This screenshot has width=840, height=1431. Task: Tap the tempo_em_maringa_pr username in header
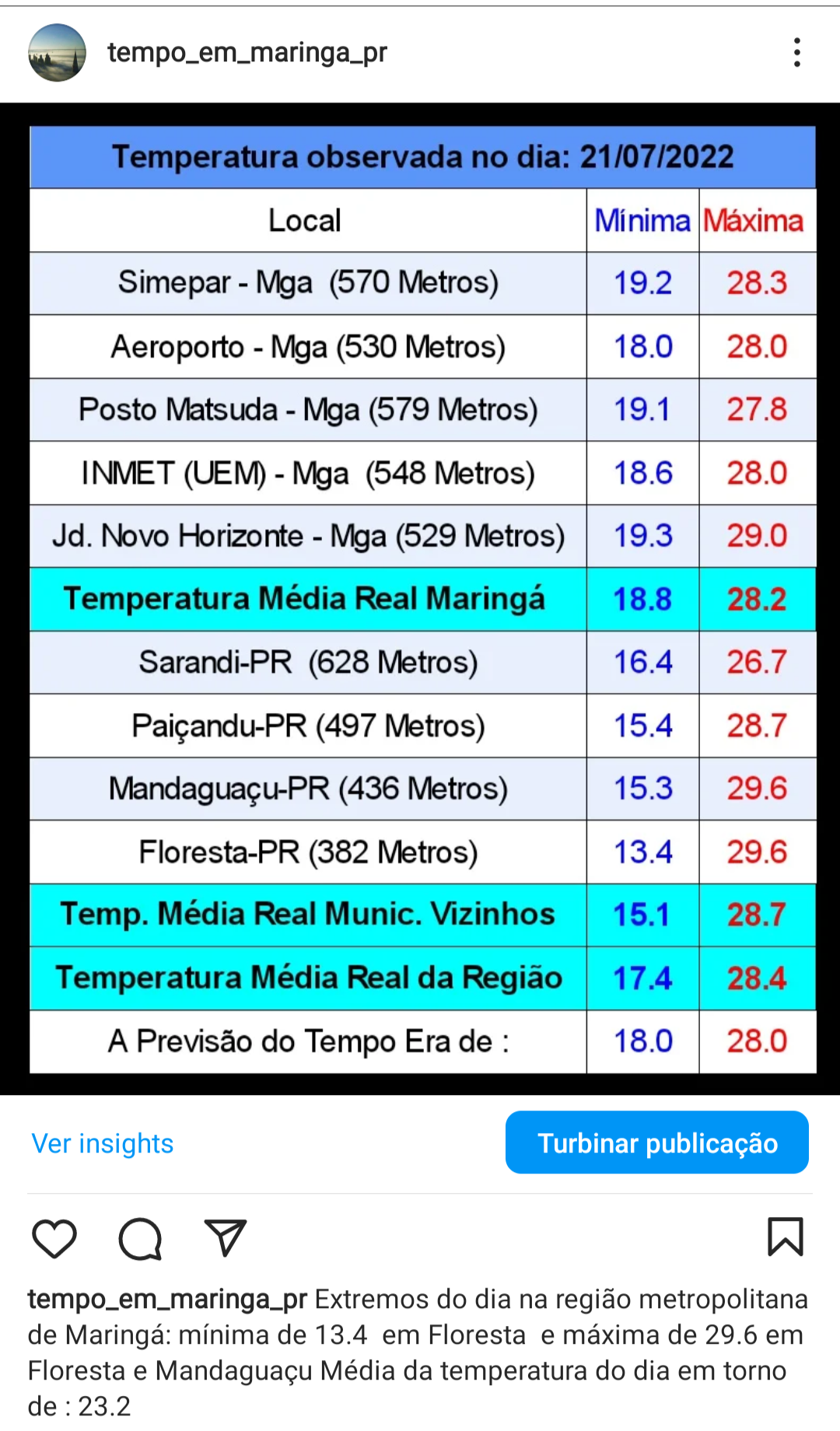coord(247,53)
